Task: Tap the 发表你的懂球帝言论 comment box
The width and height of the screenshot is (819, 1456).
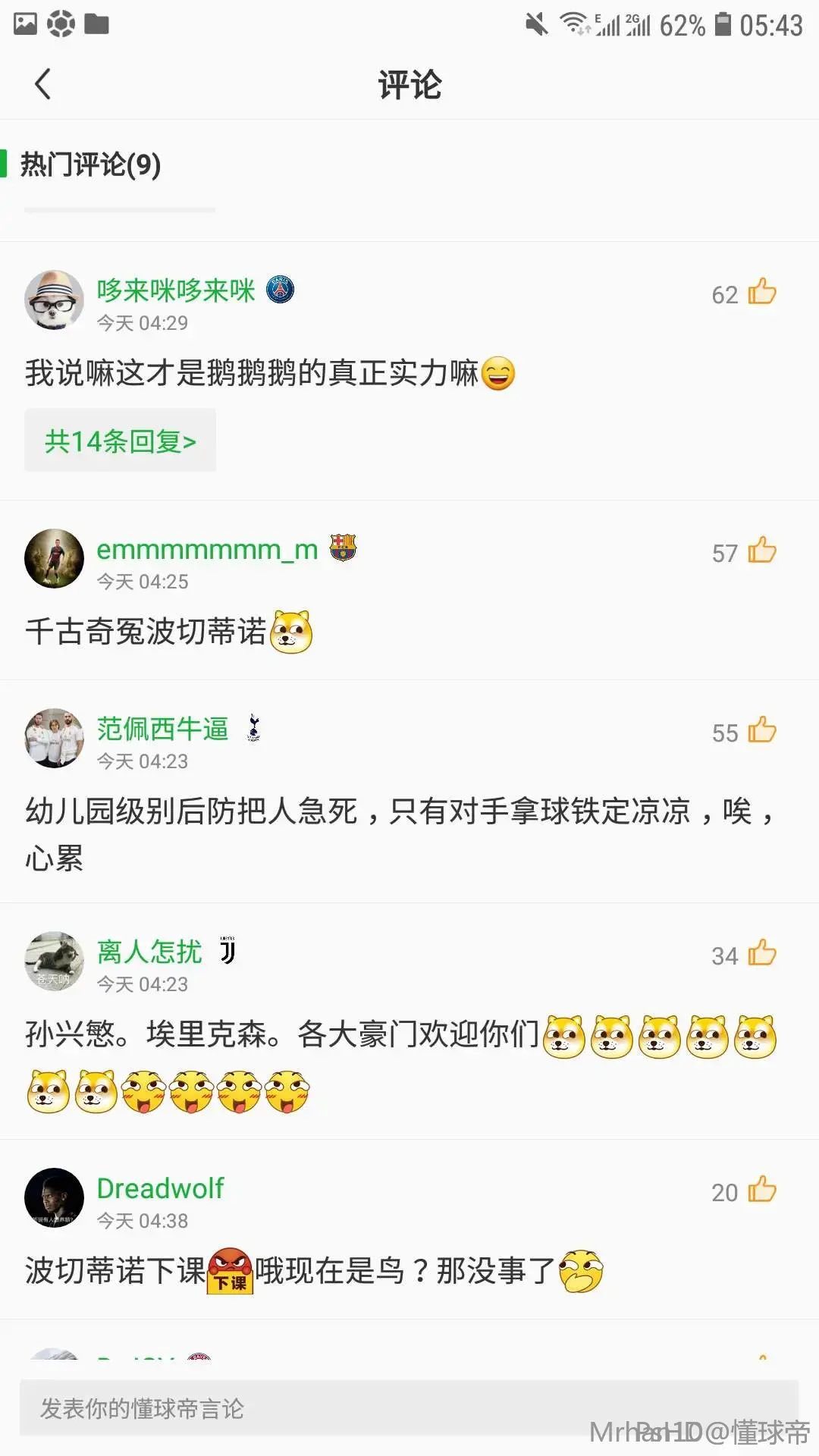Action: 409,1408
